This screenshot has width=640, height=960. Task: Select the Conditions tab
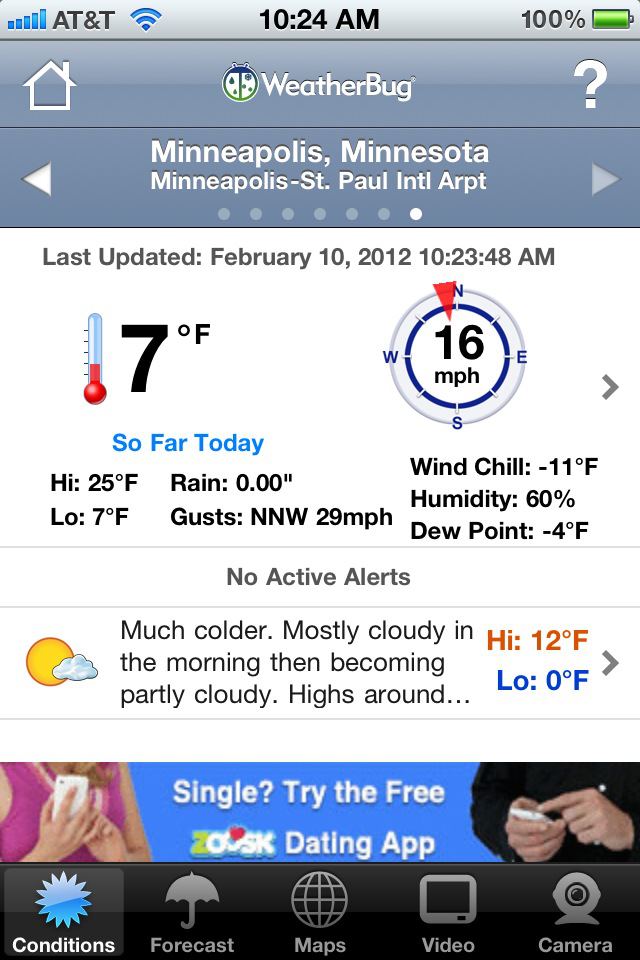(x=64, y=912)
